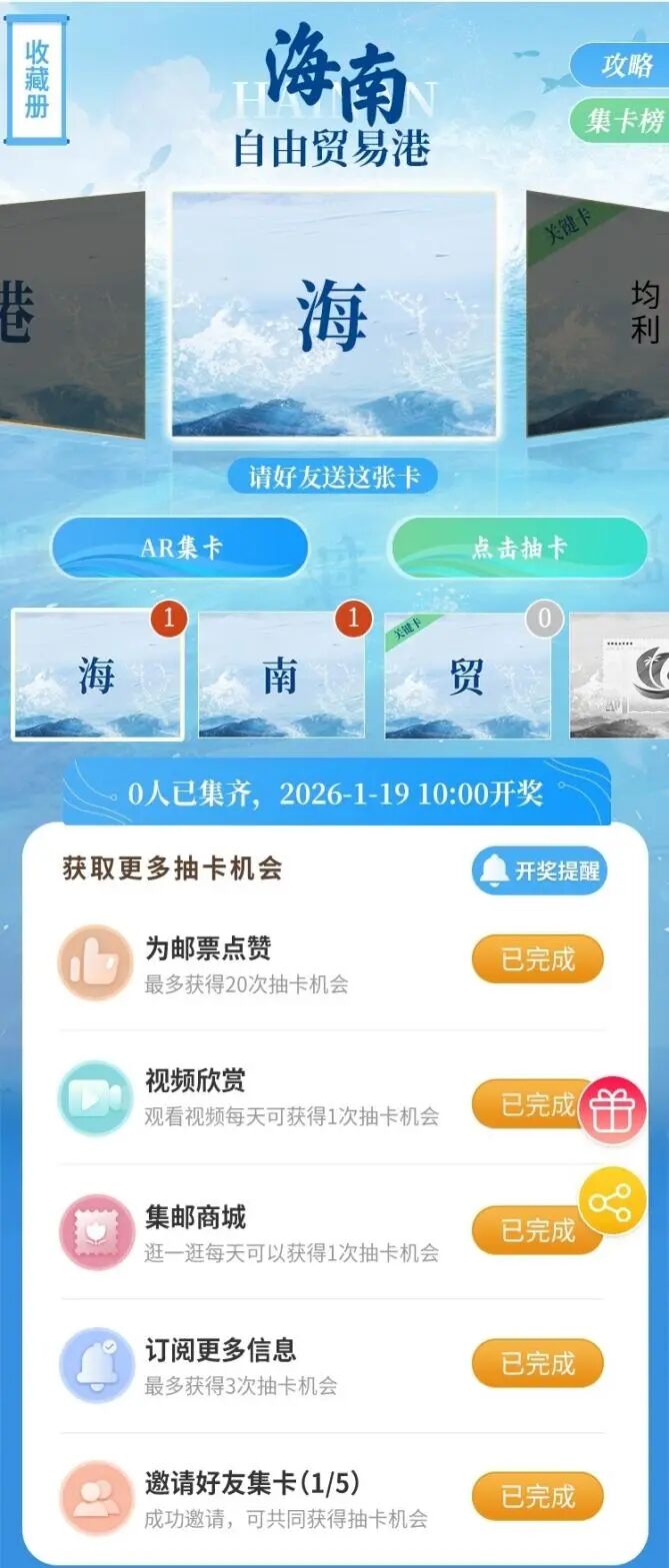
Task: Share via the yellow share icon
Action: click(x=611, y=1201)
